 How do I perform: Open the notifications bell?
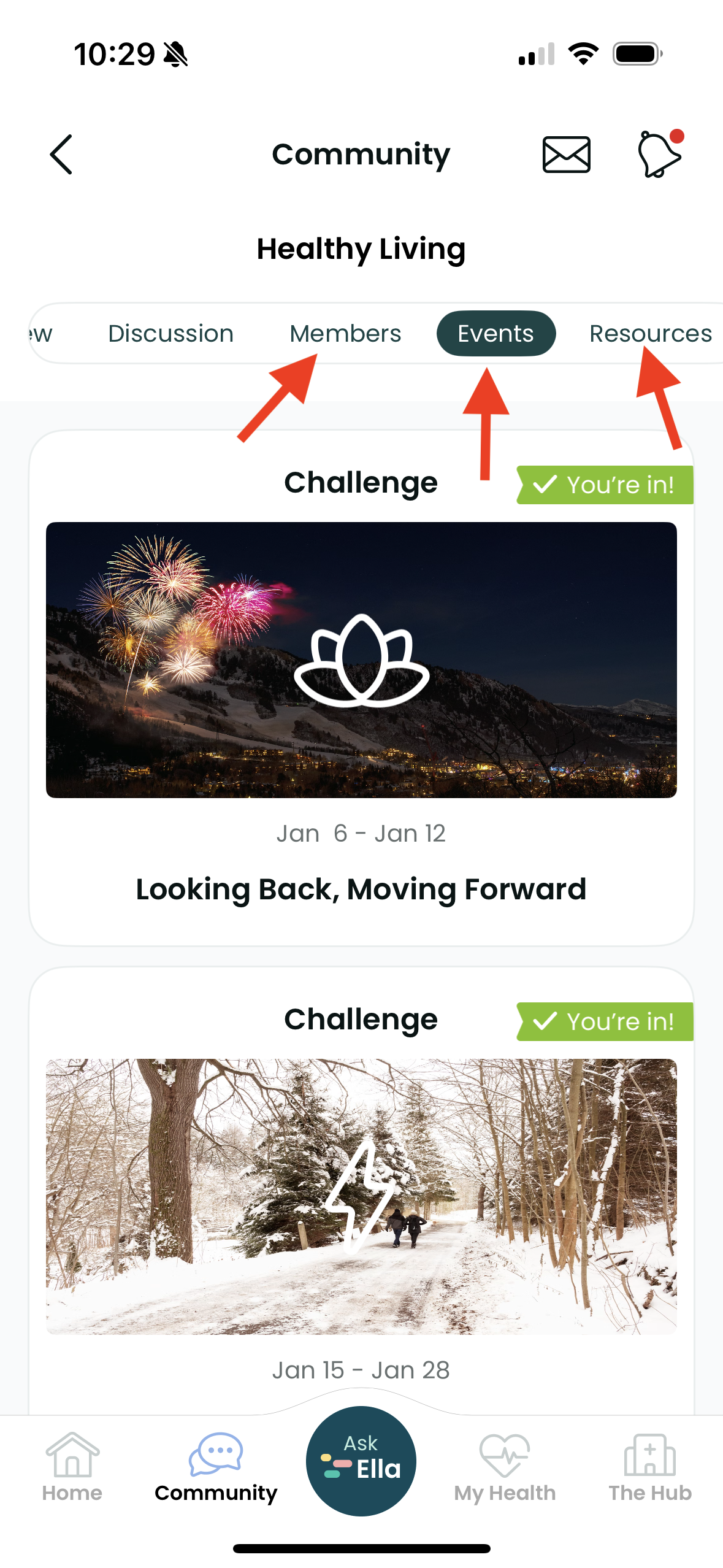660,153
